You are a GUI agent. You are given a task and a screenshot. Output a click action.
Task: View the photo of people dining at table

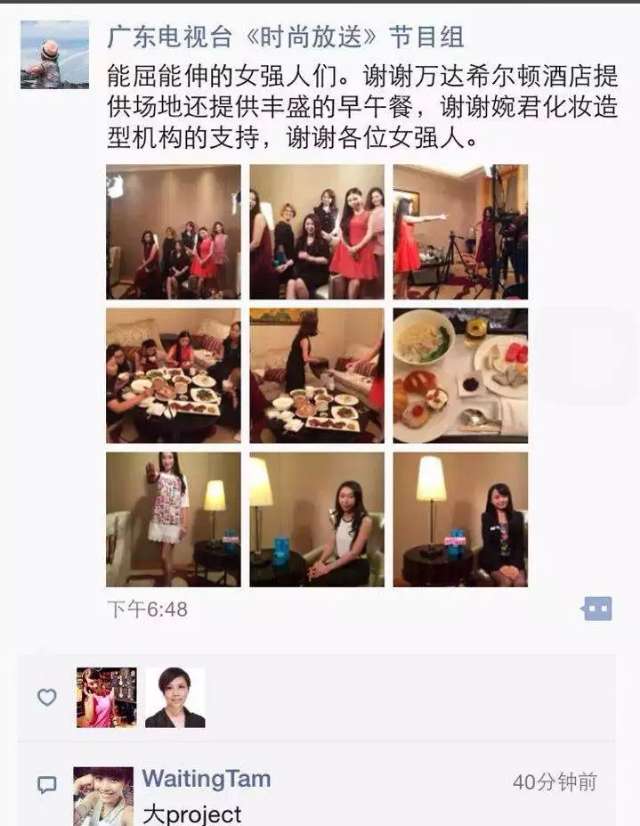173,375
